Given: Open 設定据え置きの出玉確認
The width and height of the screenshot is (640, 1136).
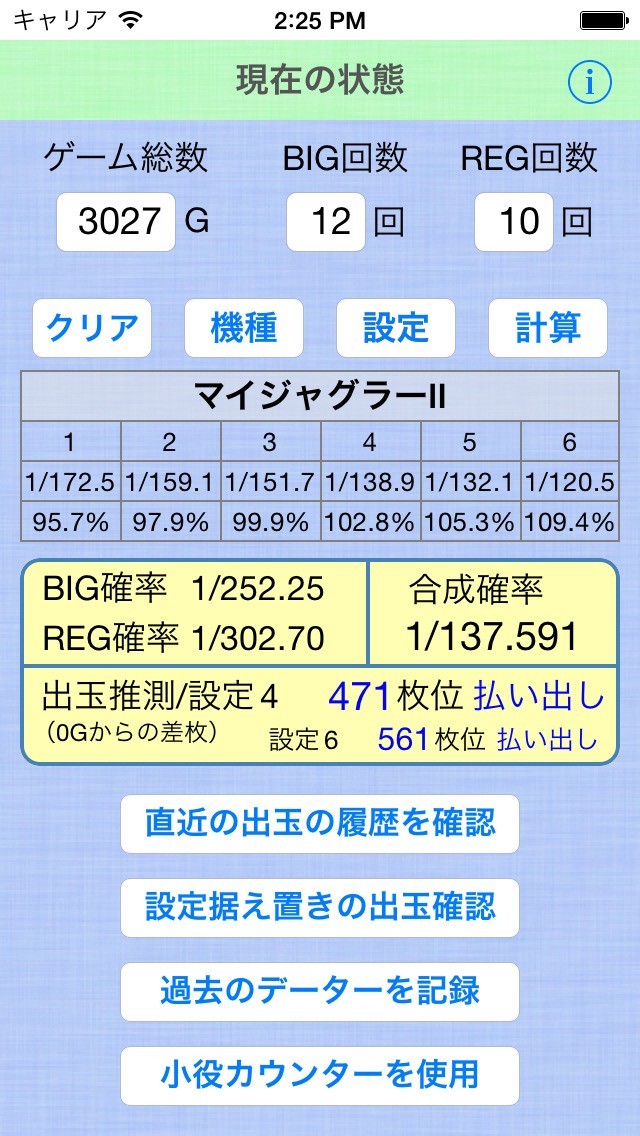Looking at the screenshot, I should (320, 908).
